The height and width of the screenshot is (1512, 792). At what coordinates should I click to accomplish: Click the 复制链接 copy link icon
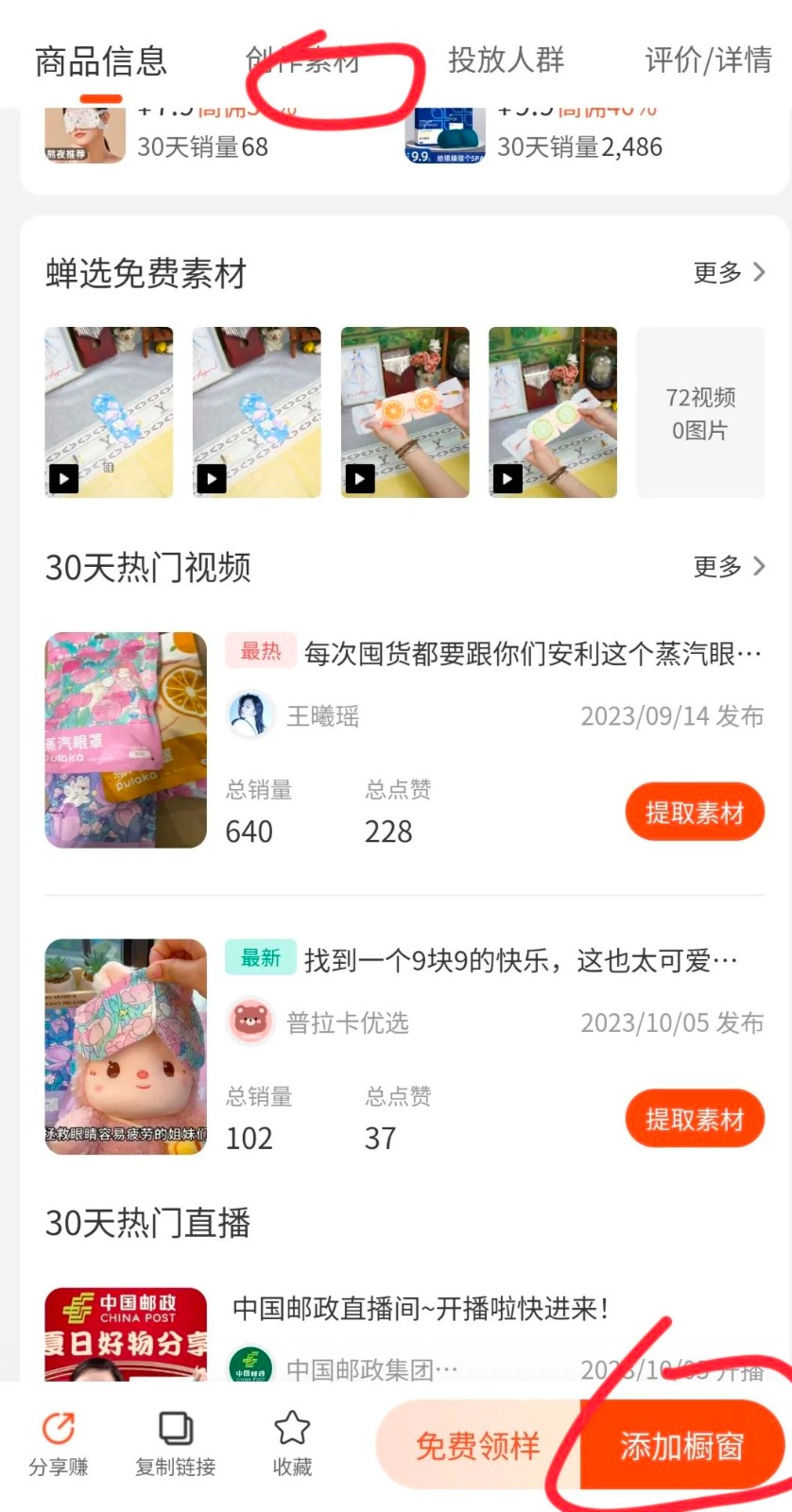[174, 1427]
